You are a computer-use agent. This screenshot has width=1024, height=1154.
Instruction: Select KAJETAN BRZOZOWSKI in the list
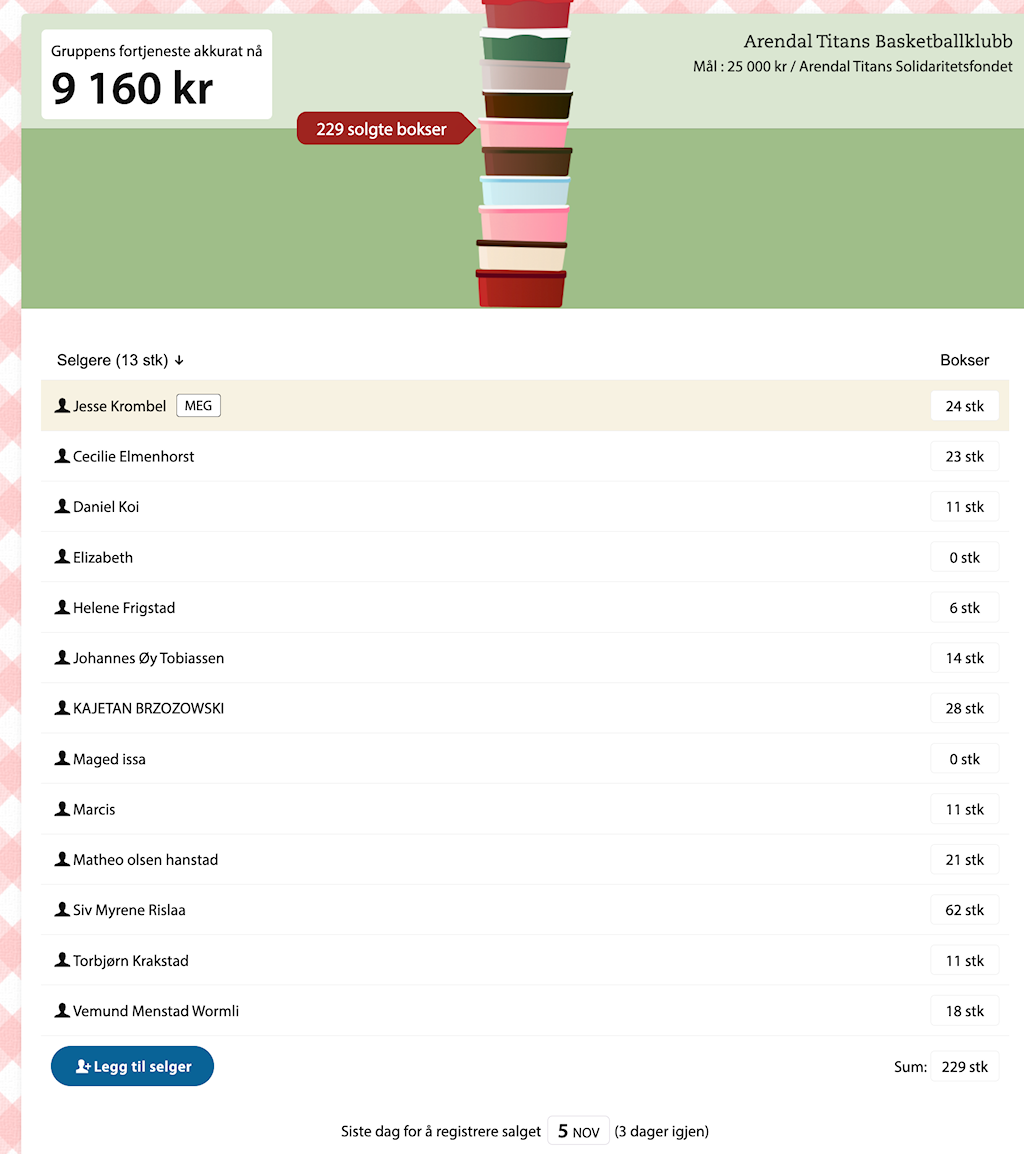click(148, 708)
